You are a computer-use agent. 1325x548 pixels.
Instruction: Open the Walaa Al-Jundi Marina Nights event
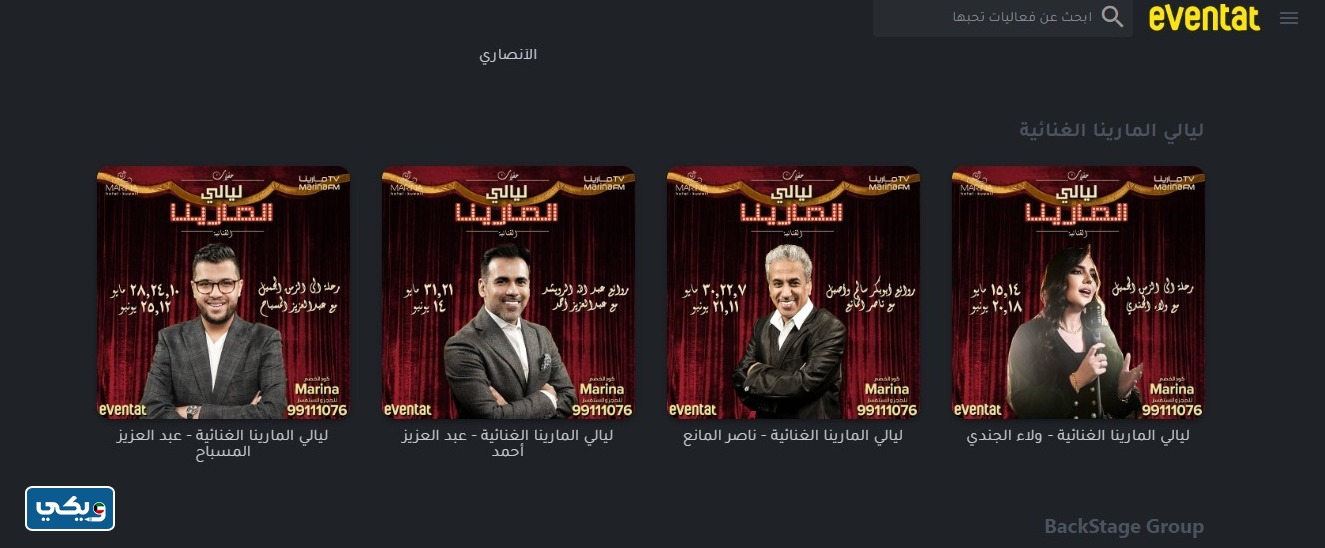tap(1078, 293)
